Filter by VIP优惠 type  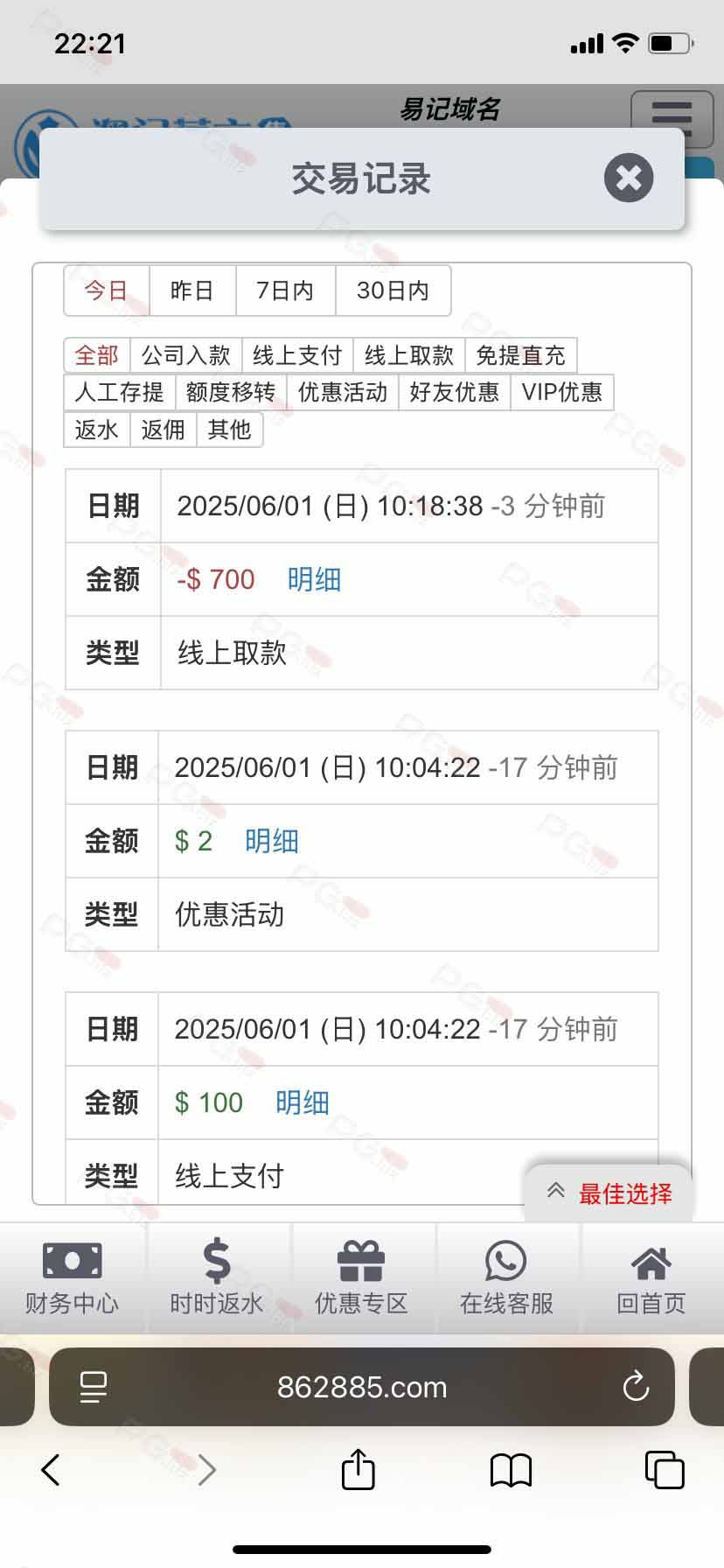click(x=562, y=392)
